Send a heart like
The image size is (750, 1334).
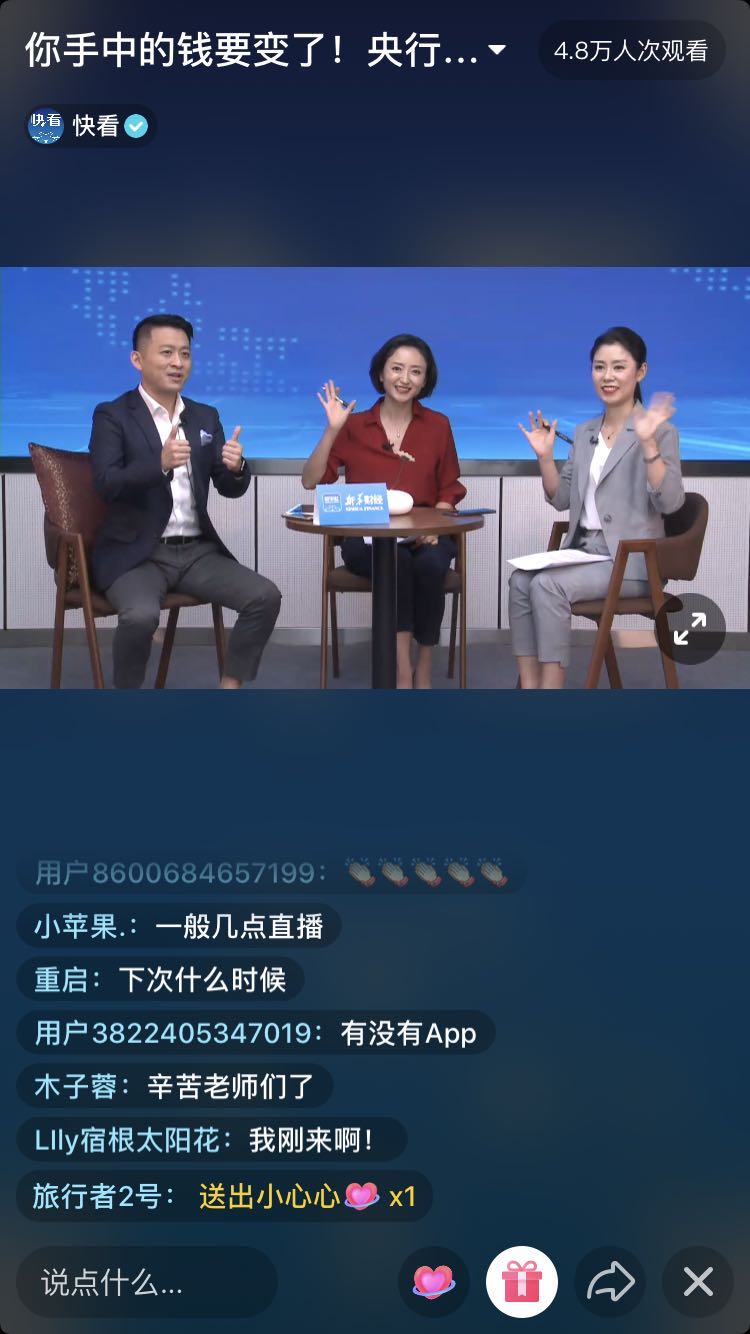click(x=434, y=1282)
